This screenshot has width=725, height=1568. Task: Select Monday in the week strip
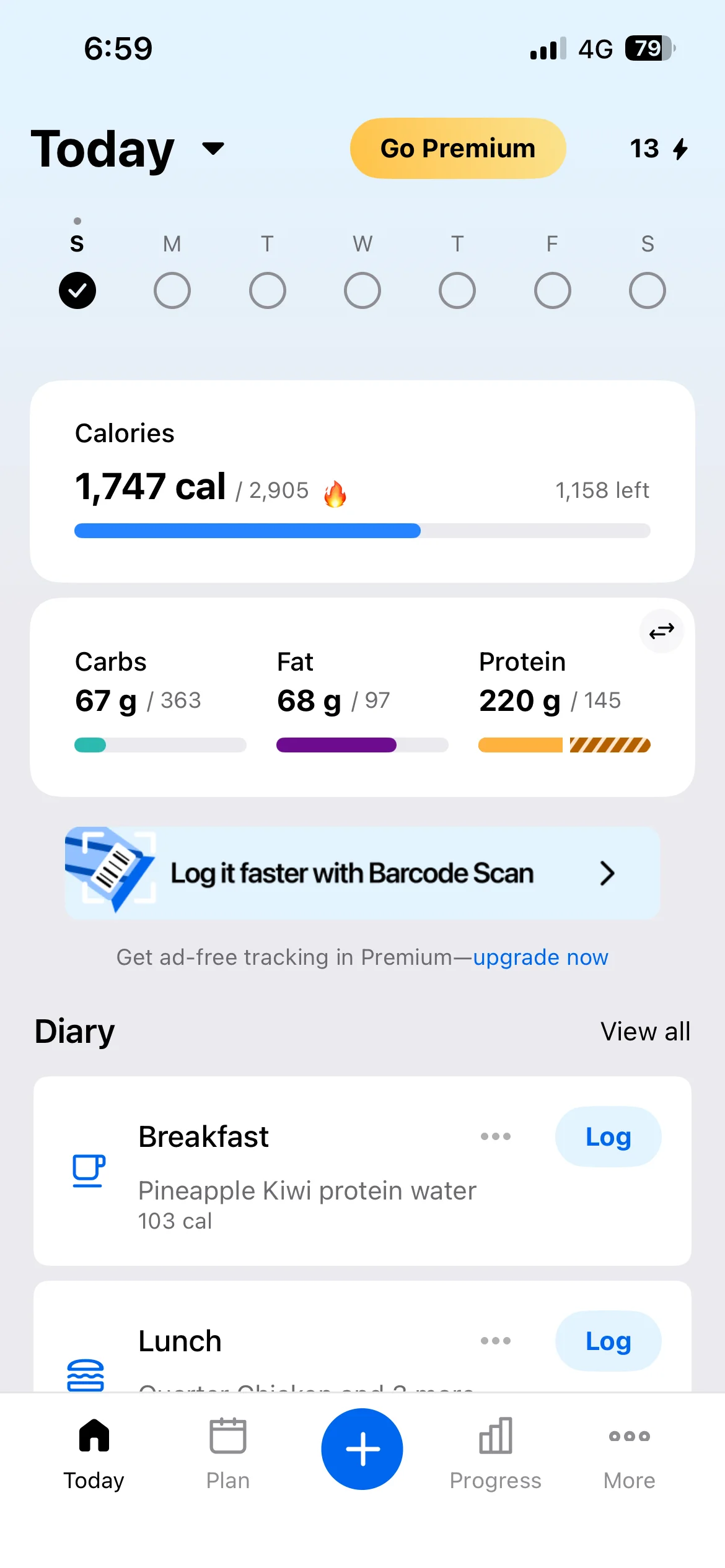pyautogui.click(x=172, y=290)
